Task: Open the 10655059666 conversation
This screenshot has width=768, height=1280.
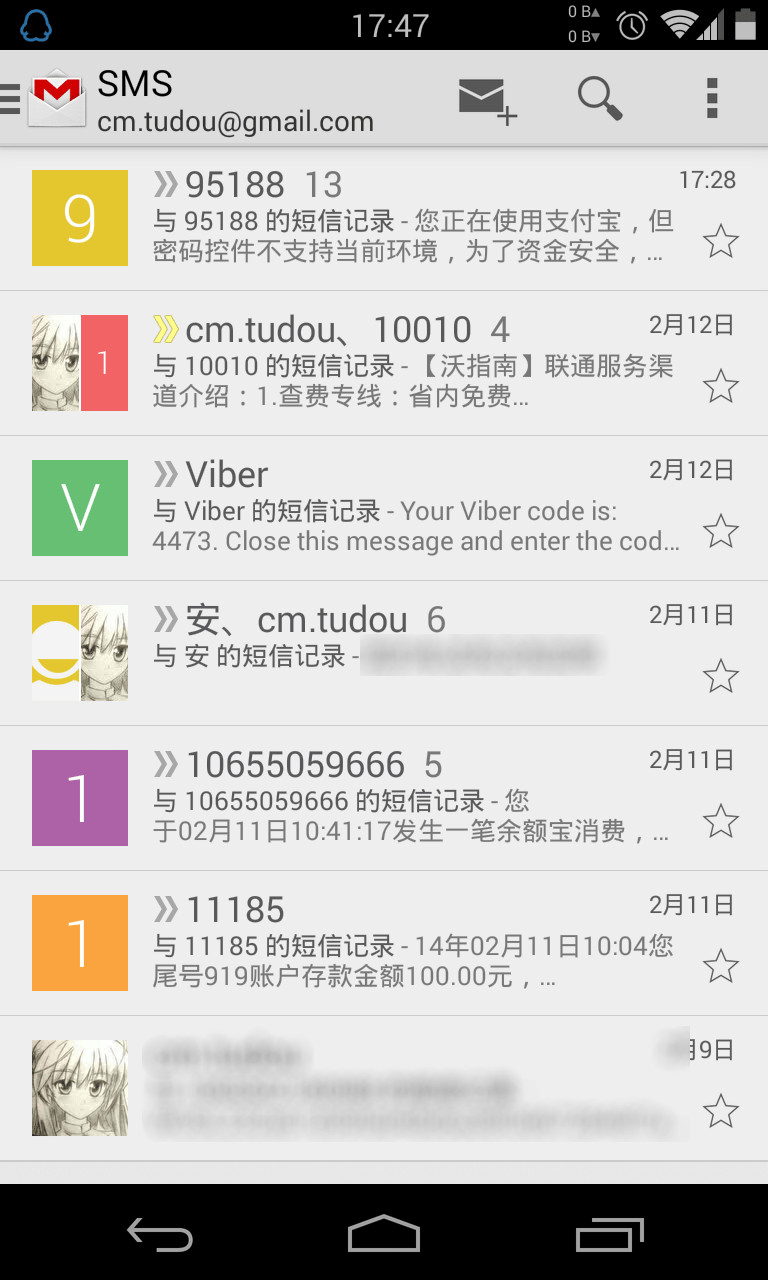Action: (410, 798)
